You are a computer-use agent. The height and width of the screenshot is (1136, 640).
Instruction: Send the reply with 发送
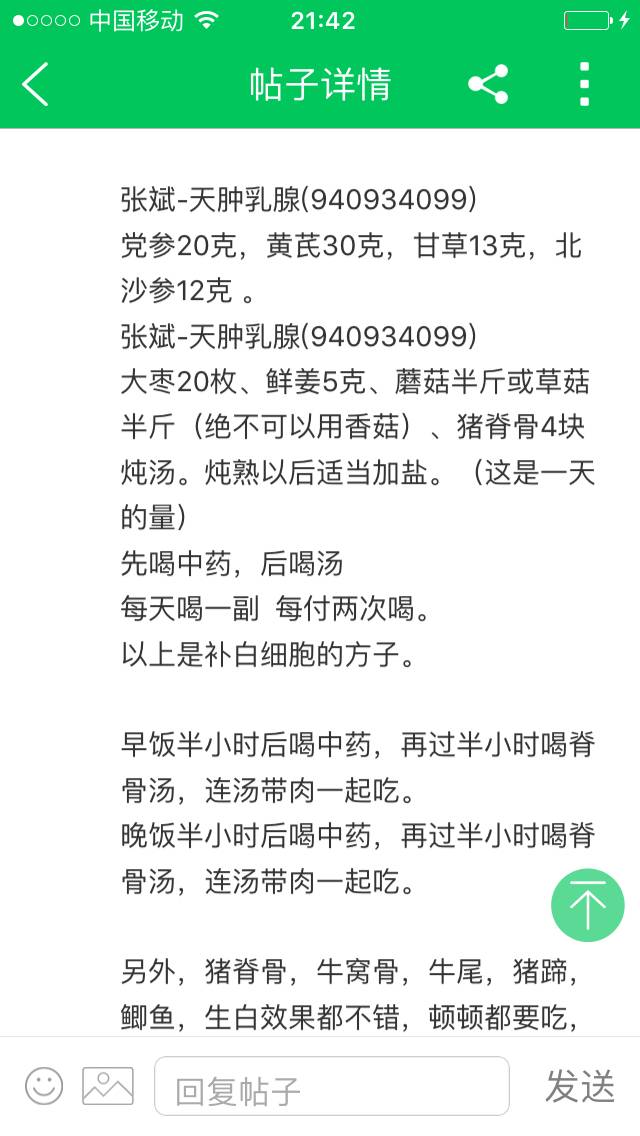[580, 1086]
